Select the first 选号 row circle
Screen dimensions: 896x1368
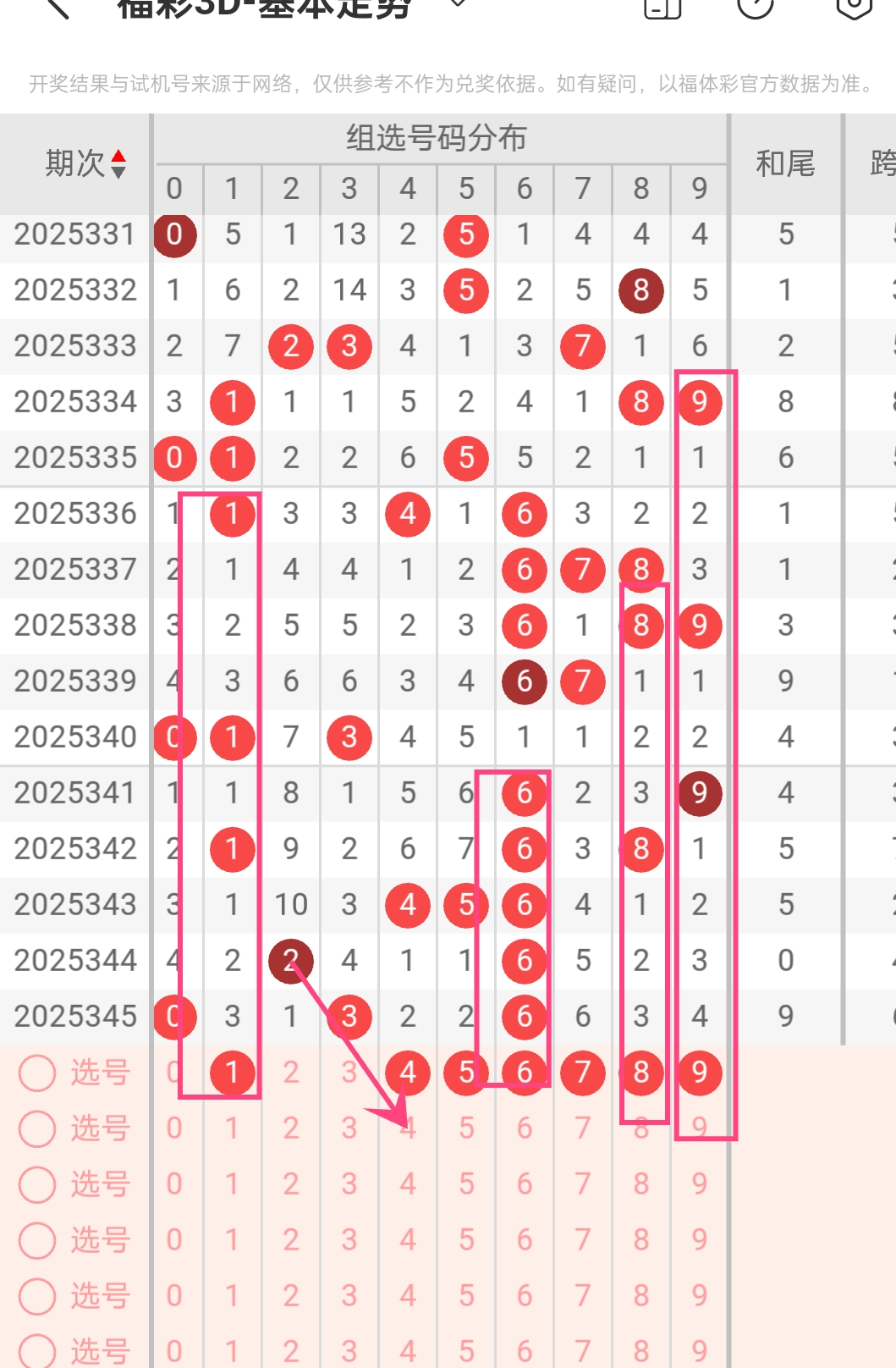pyautogui.click(x=36, y=1072)
